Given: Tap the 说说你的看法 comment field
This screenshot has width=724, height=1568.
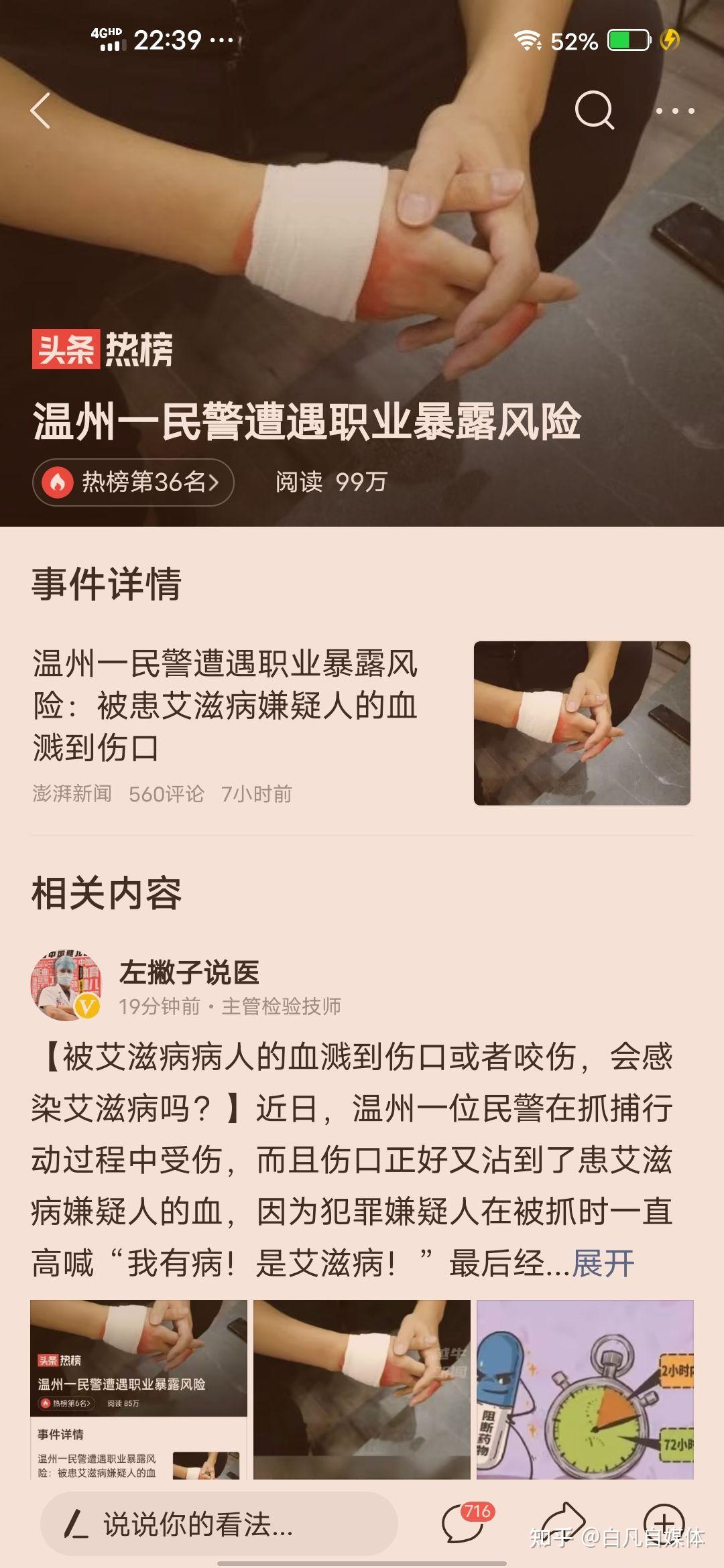Looking at the screenshot, I should [219, 1524].
